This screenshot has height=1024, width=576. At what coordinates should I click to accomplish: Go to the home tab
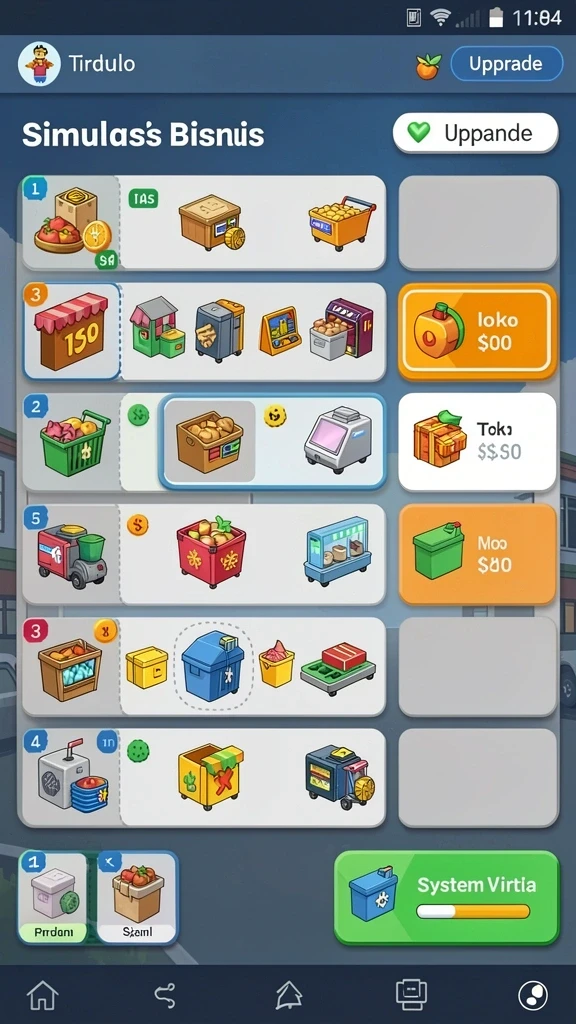click(42, 995)
